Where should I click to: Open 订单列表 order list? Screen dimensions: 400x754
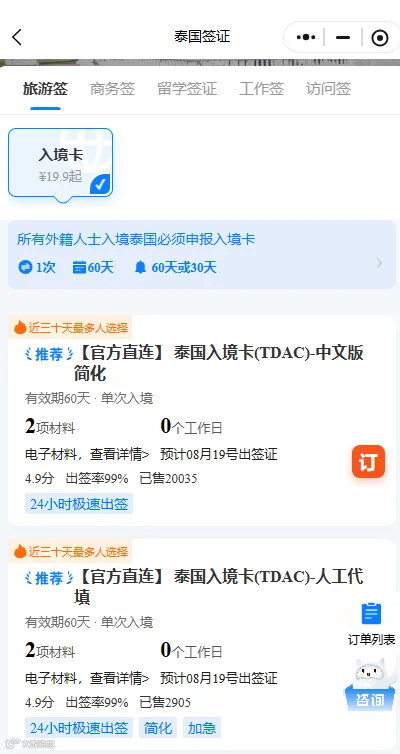pos(371,624)
